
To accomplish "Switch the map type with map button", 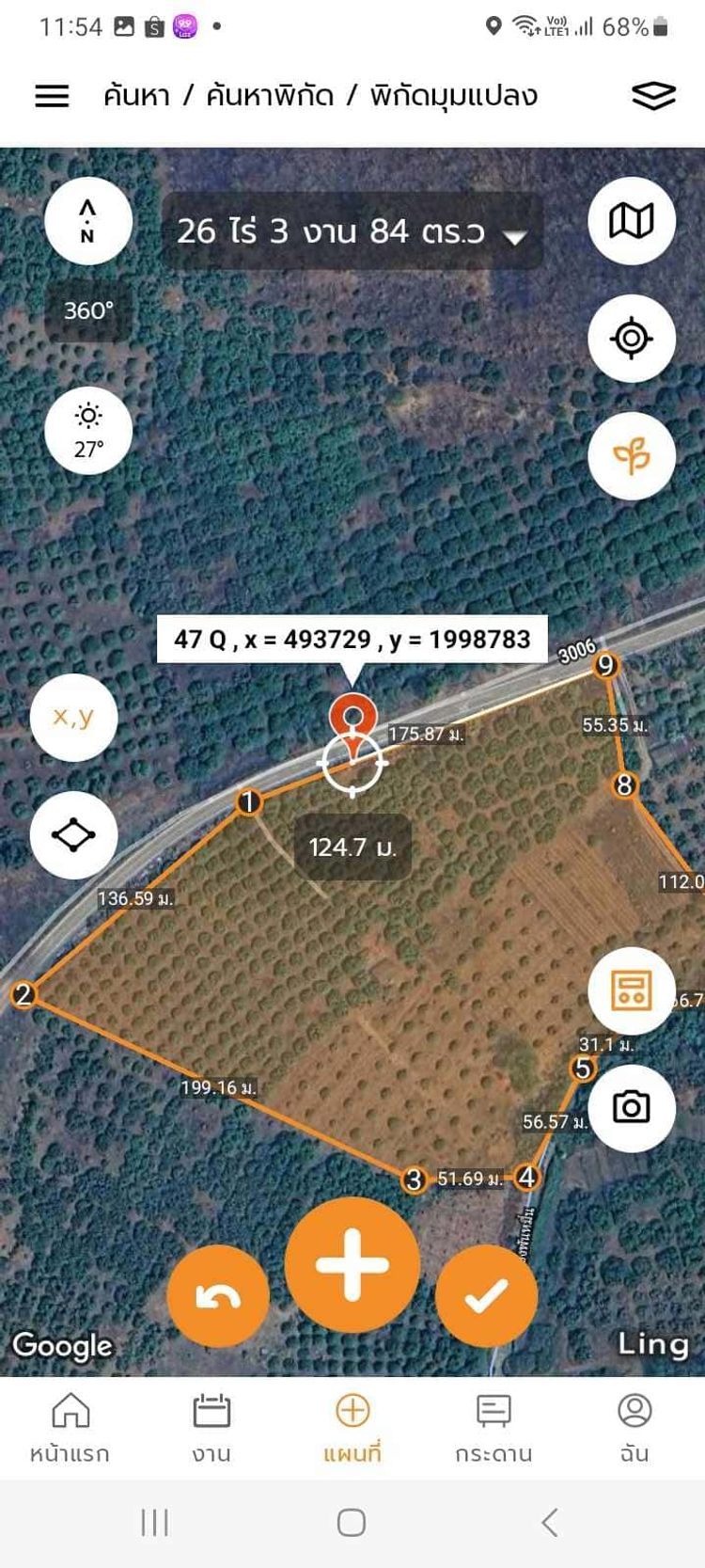I will pyautogui.click(x=631, y=221).
